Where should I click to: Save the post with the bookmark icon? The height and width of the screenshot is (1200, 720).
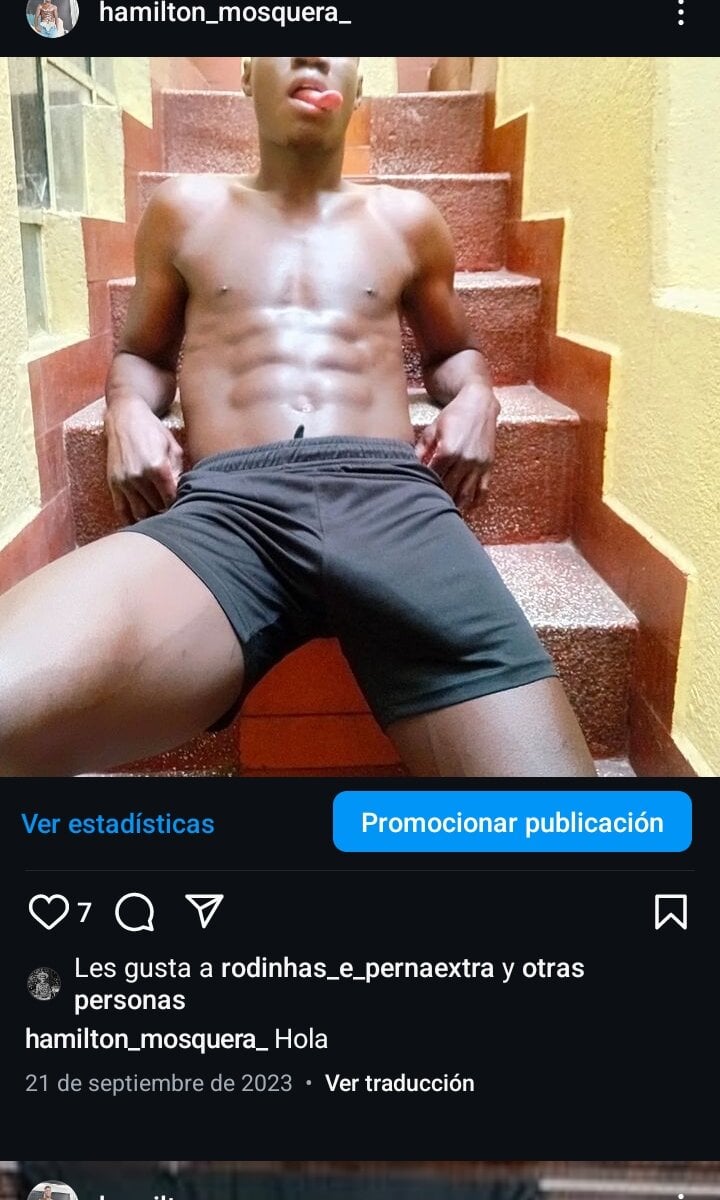tap(670, 912)
